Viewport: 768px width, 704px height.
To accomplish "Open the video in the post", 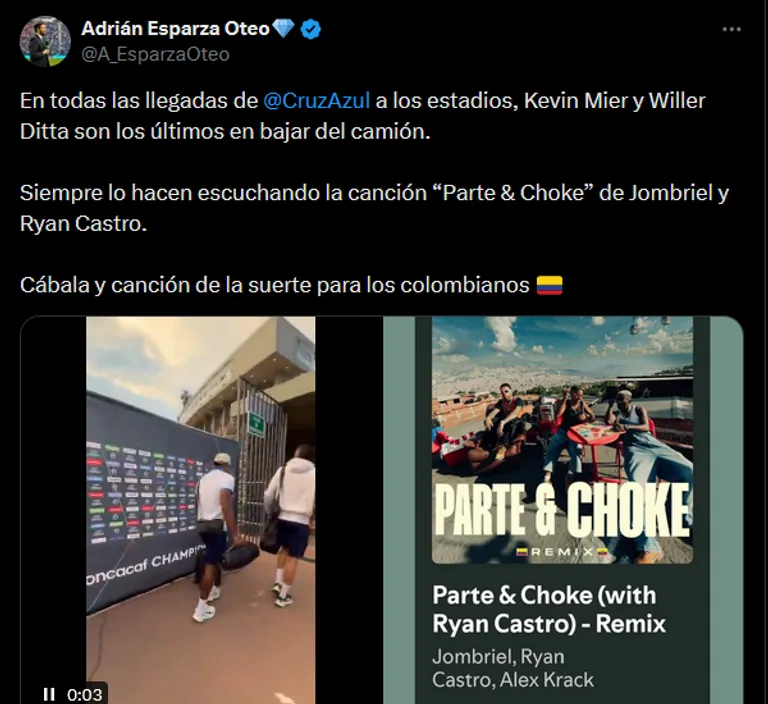I will (380, 500).
